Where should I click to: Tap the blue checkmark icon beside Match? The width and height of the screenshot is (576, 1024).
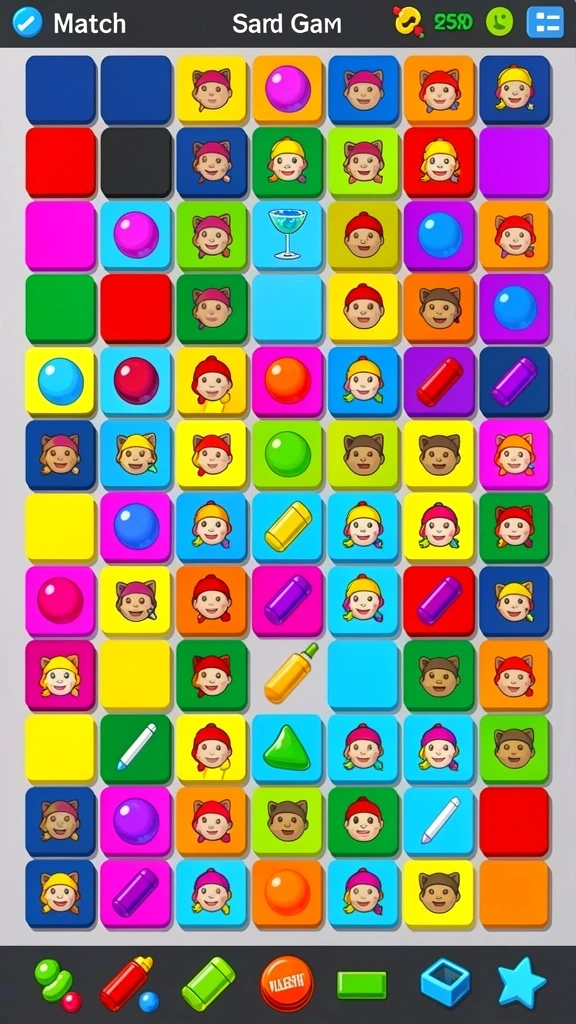pyautogui.click(x=27, y=22)
